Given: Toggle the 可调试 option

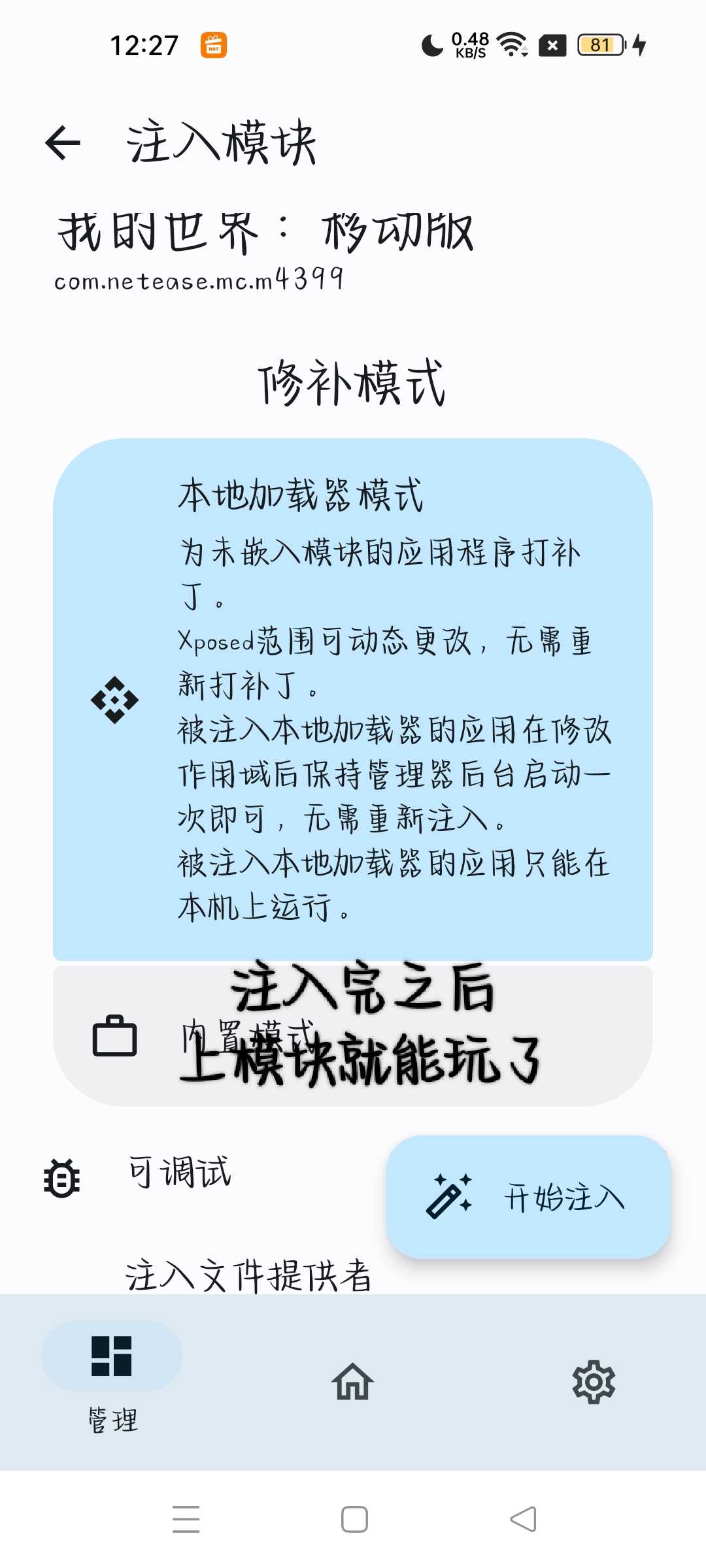Looking at the screenshot, I should 180,1173.
